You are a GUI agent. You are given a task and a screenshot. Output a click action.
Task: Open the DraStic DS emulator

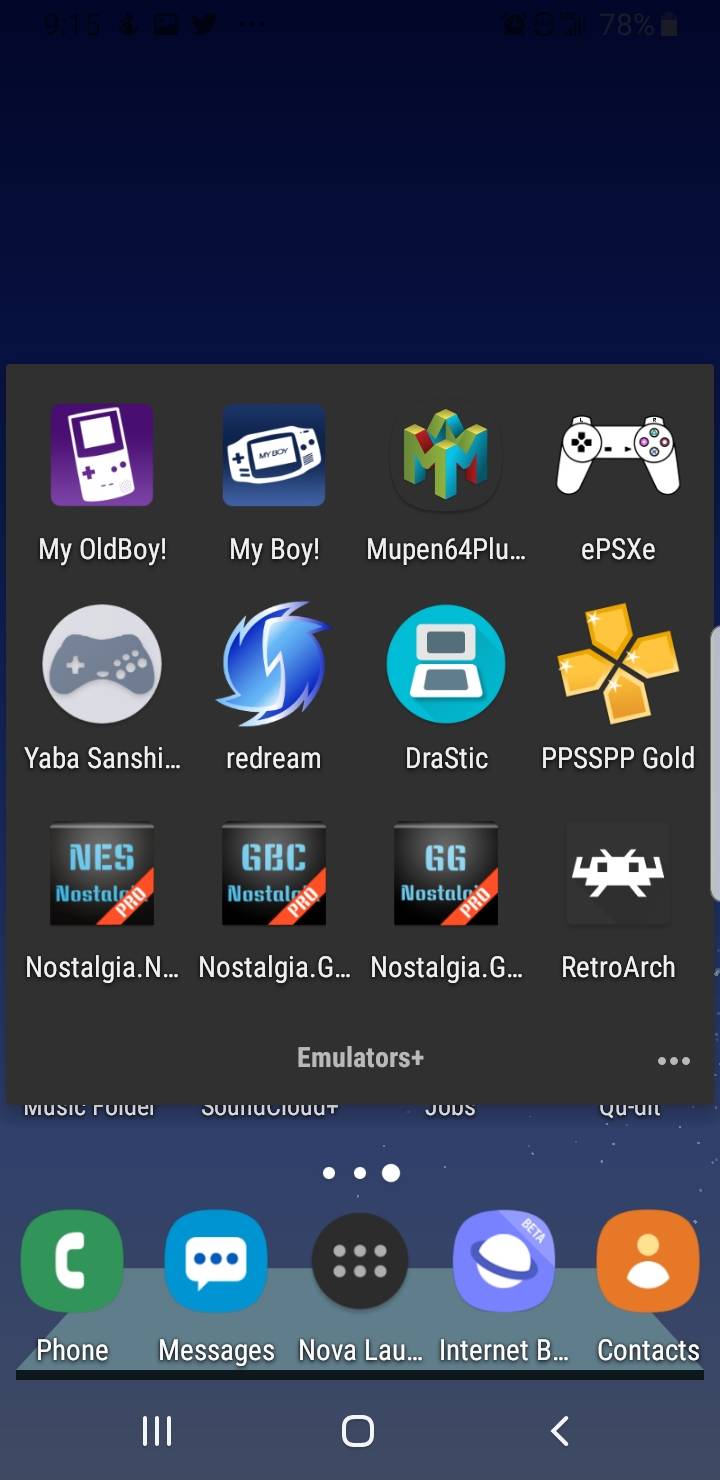pyautogui.click(x=445, y=663)
